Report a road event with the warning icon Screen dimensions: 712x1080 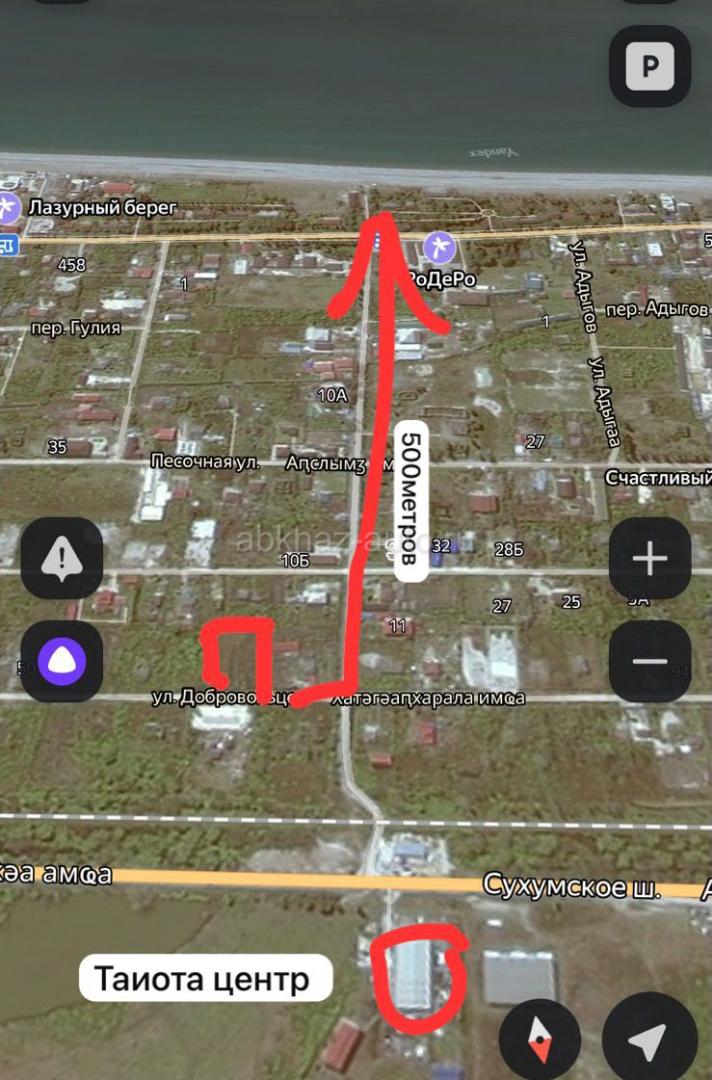[x=62, y=558]
